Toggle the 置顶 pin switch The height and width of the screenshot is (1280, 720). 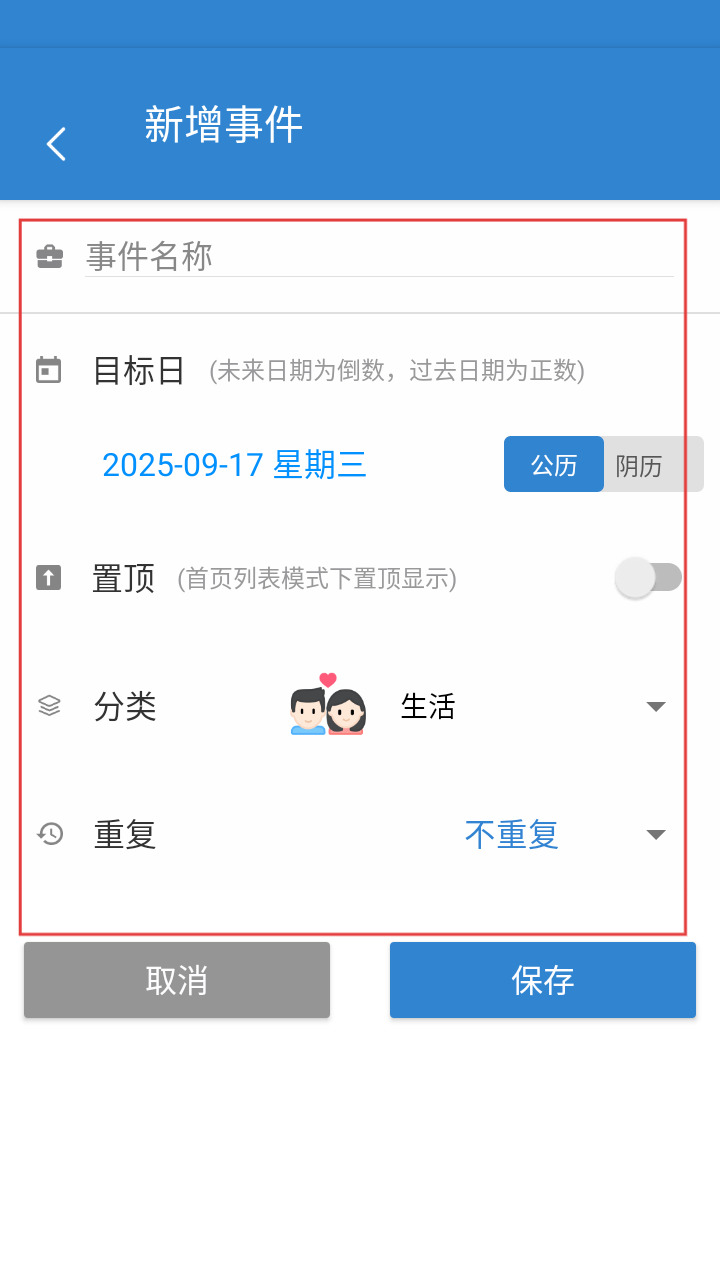pos(648,578)
